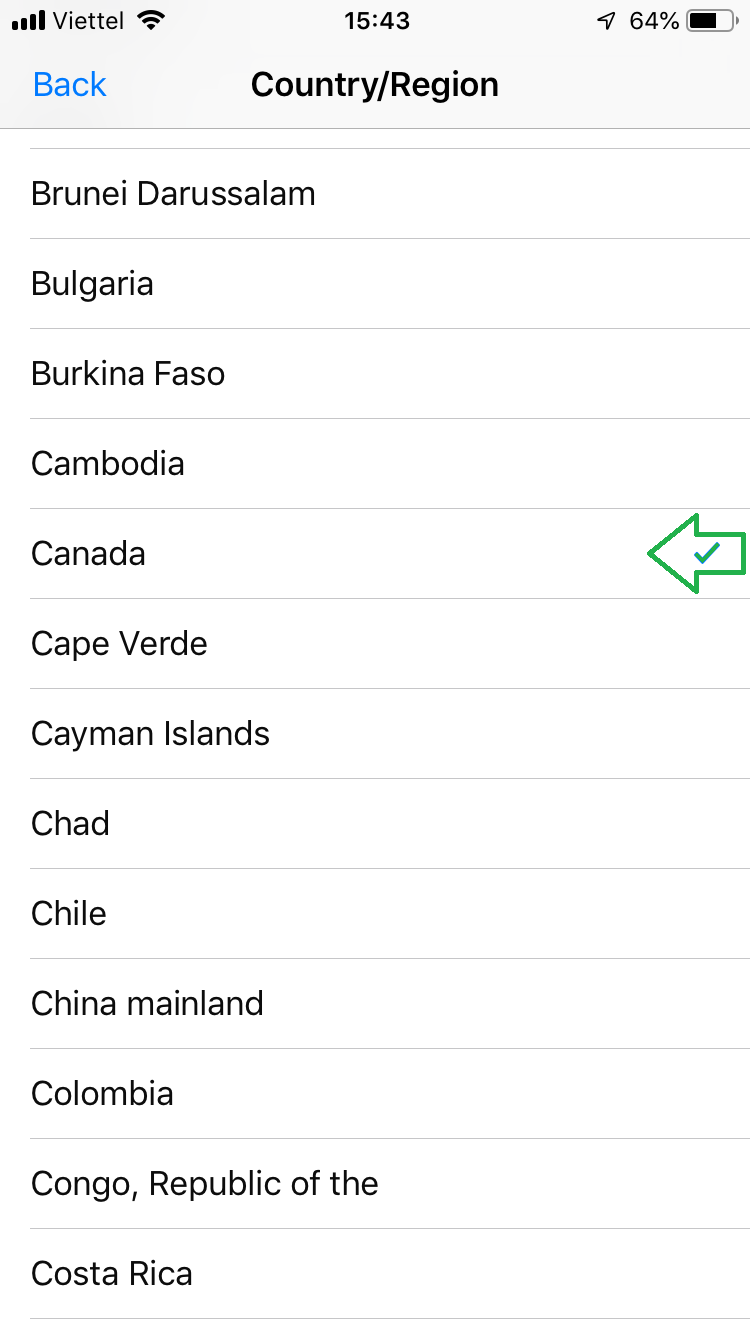Choose Costa Rica as country
Viewport: 750px width, 1334px height.
(x=375, y=1274)
